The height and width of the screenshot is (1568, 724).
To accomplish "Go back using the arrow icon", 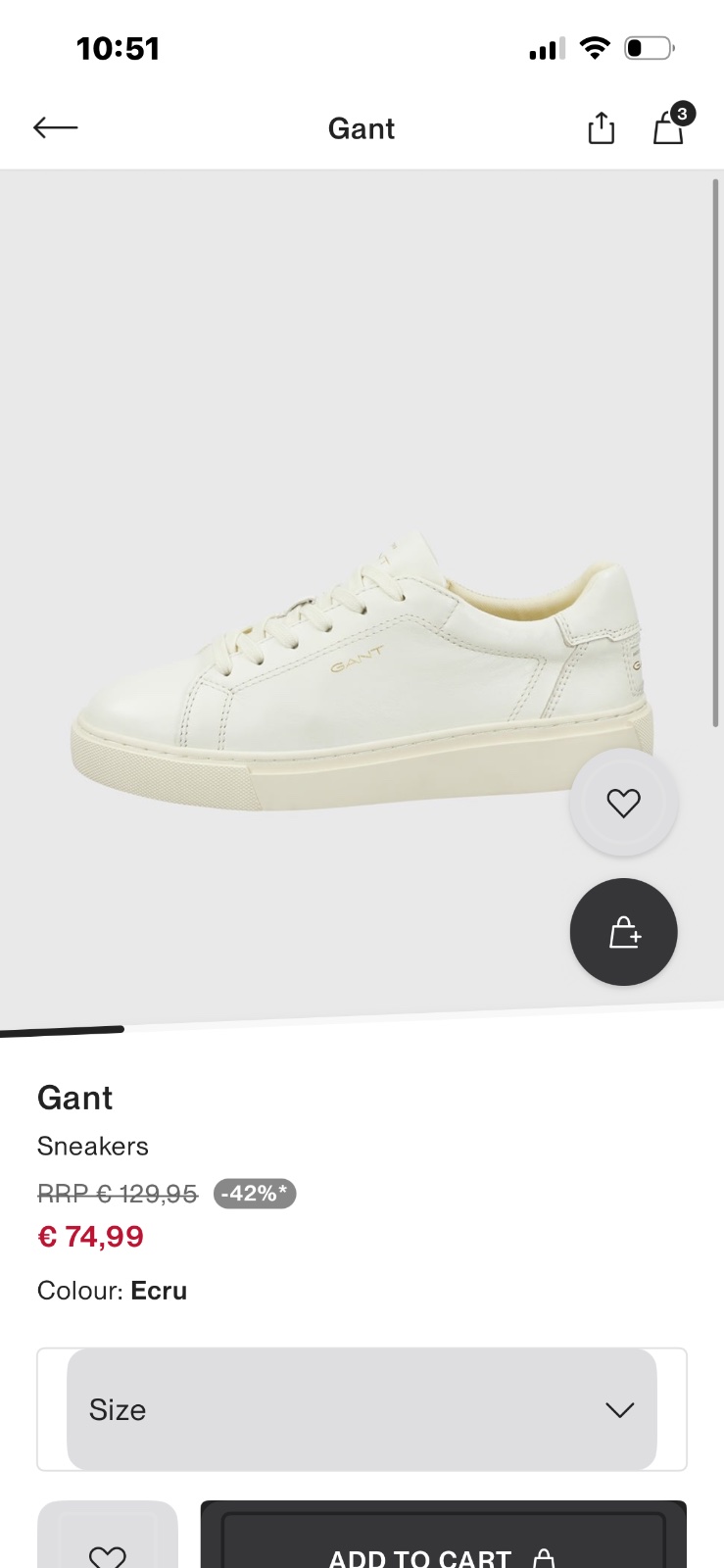I will (55, 127).
